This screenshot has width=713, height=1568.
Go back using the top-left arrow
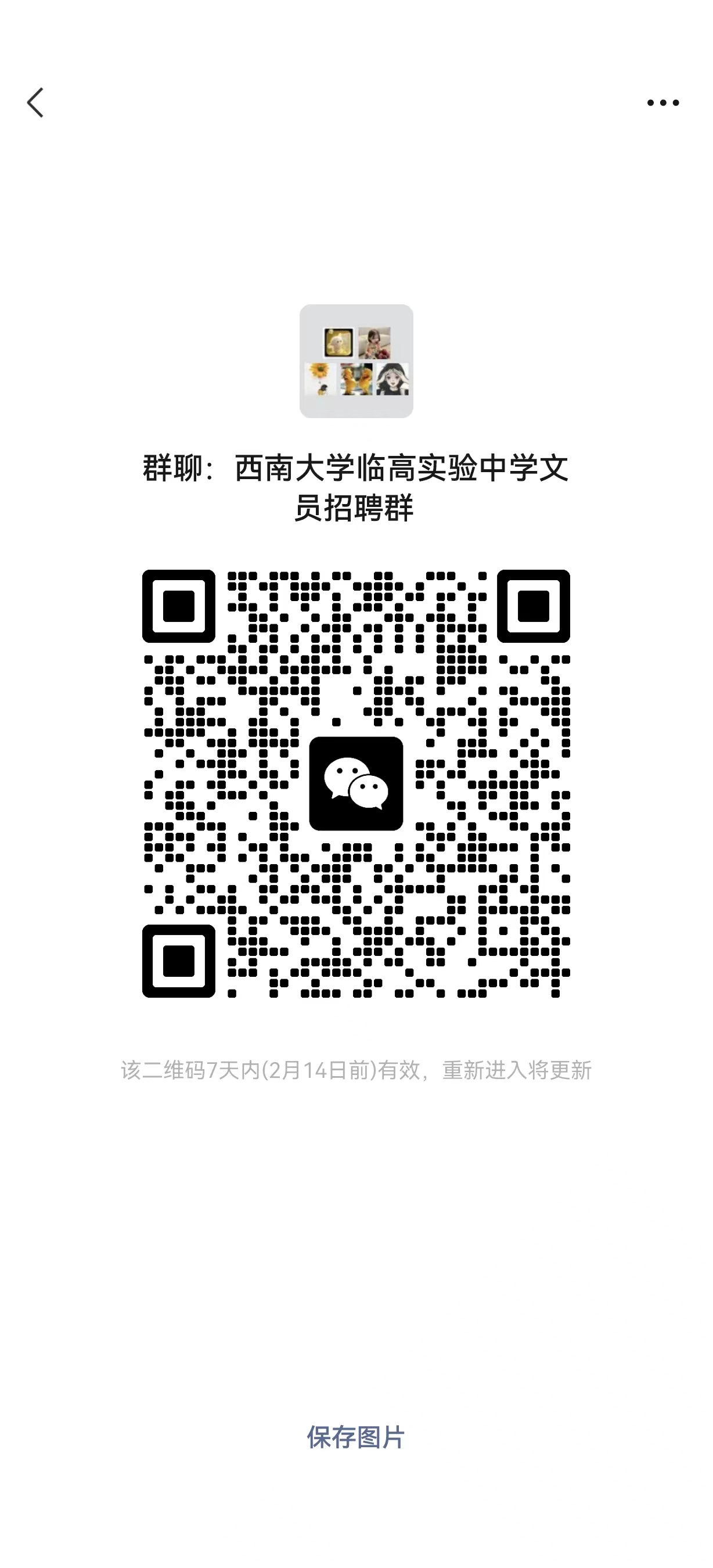pos(35,102)
